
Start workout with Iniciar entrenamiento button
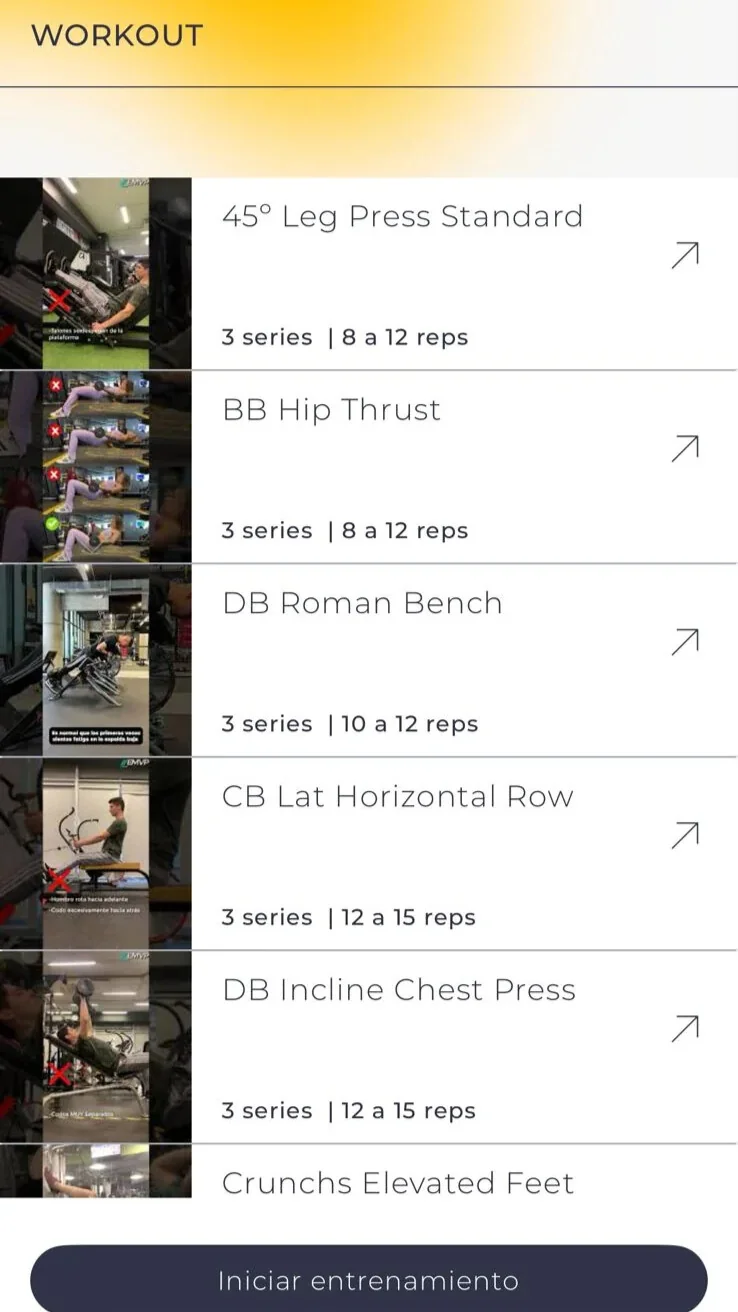368,1280
